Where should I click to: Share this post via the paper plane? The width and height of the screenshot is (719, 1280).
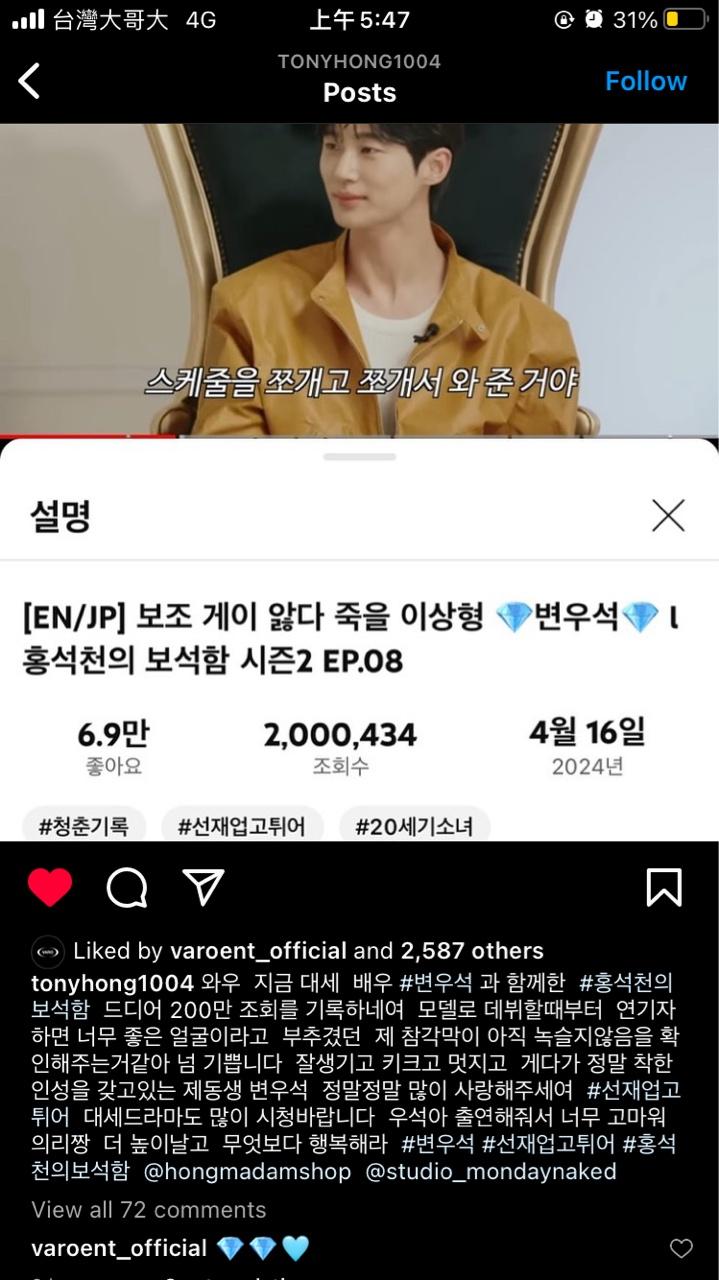click(203, 887)
